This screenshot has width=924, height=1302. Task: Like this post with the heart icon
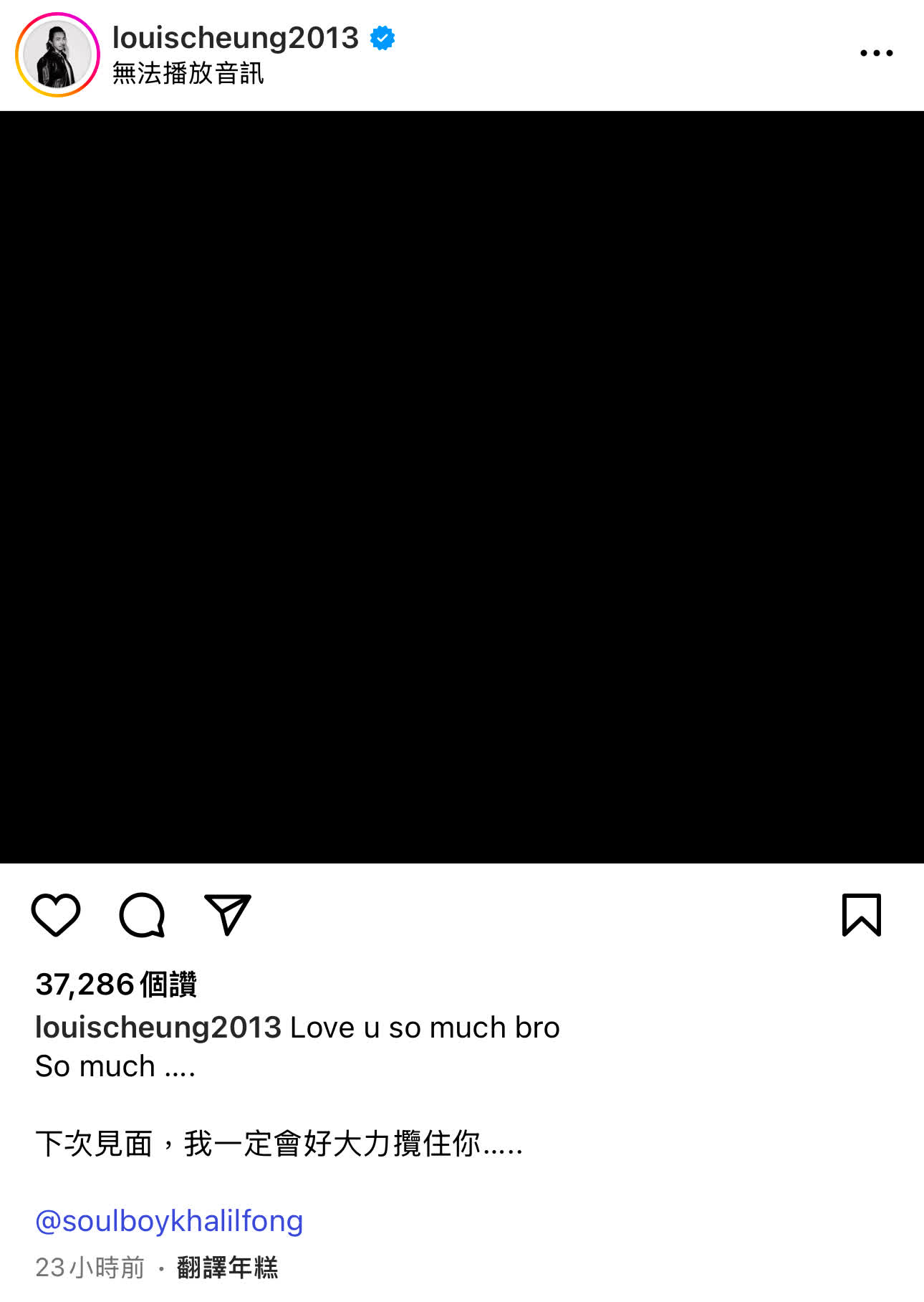(56, 914)
